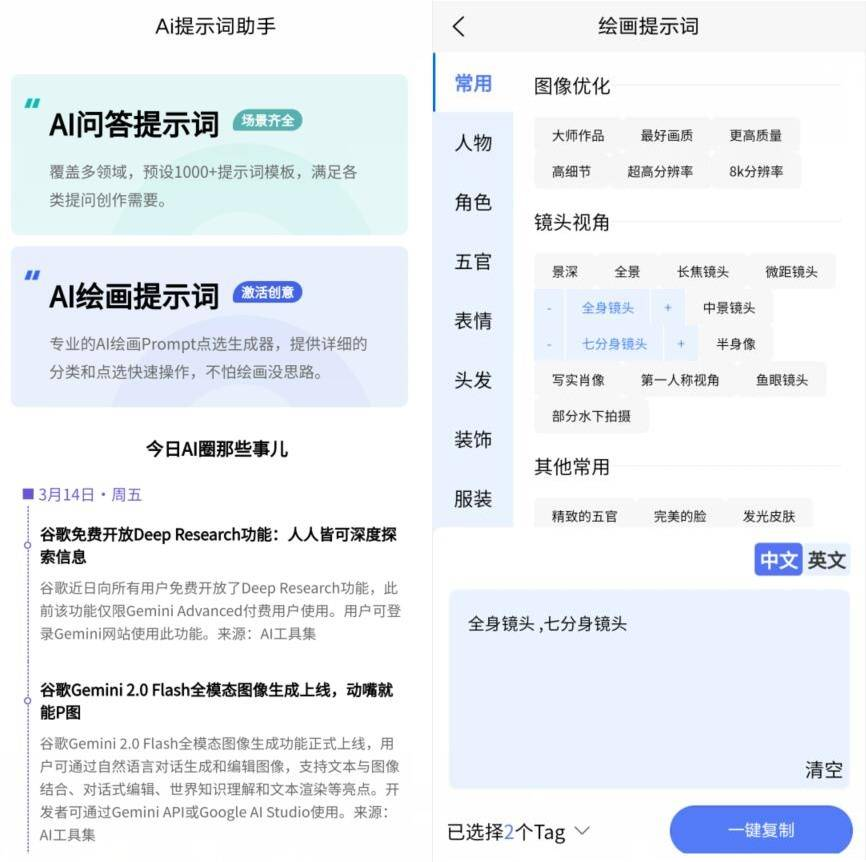Image resolution: width=866 pixels, height=862 pixels.
Task: Switch to the 服装 category tab
Action: coord(473,498)
